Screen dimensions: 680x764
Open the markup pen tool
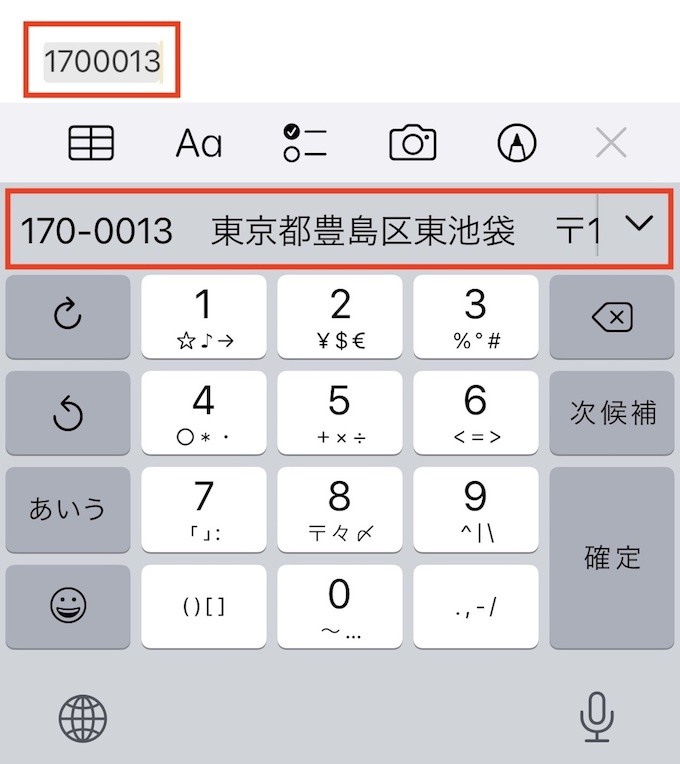pos(517,144)
